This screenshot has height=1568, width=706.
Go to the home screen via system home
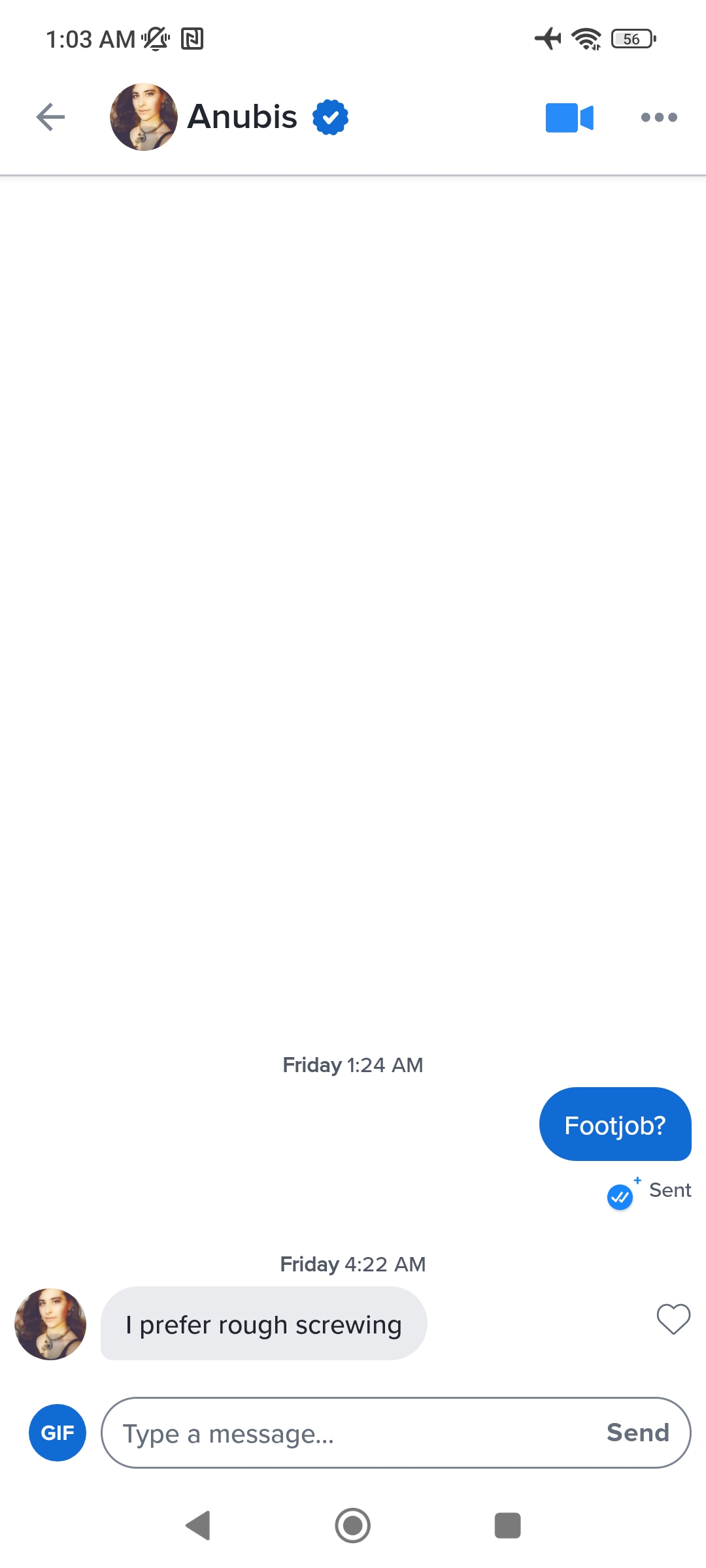(x=353, y=1526)
